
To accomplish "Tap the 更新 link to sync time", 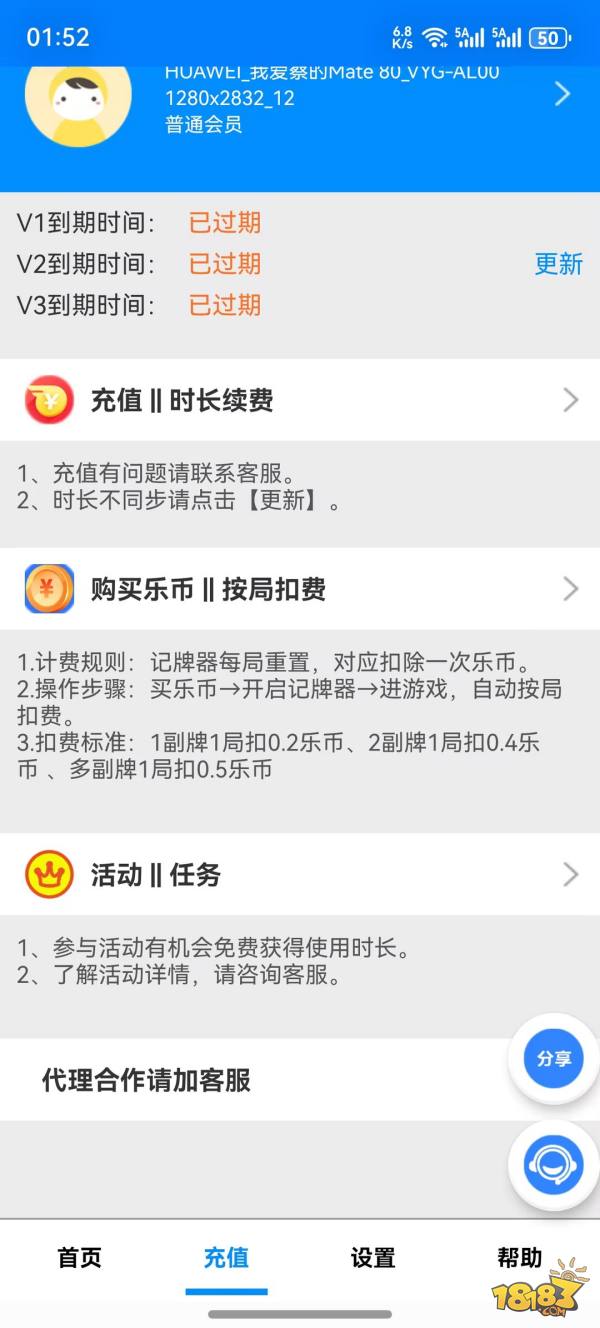I will coord(558,264).
